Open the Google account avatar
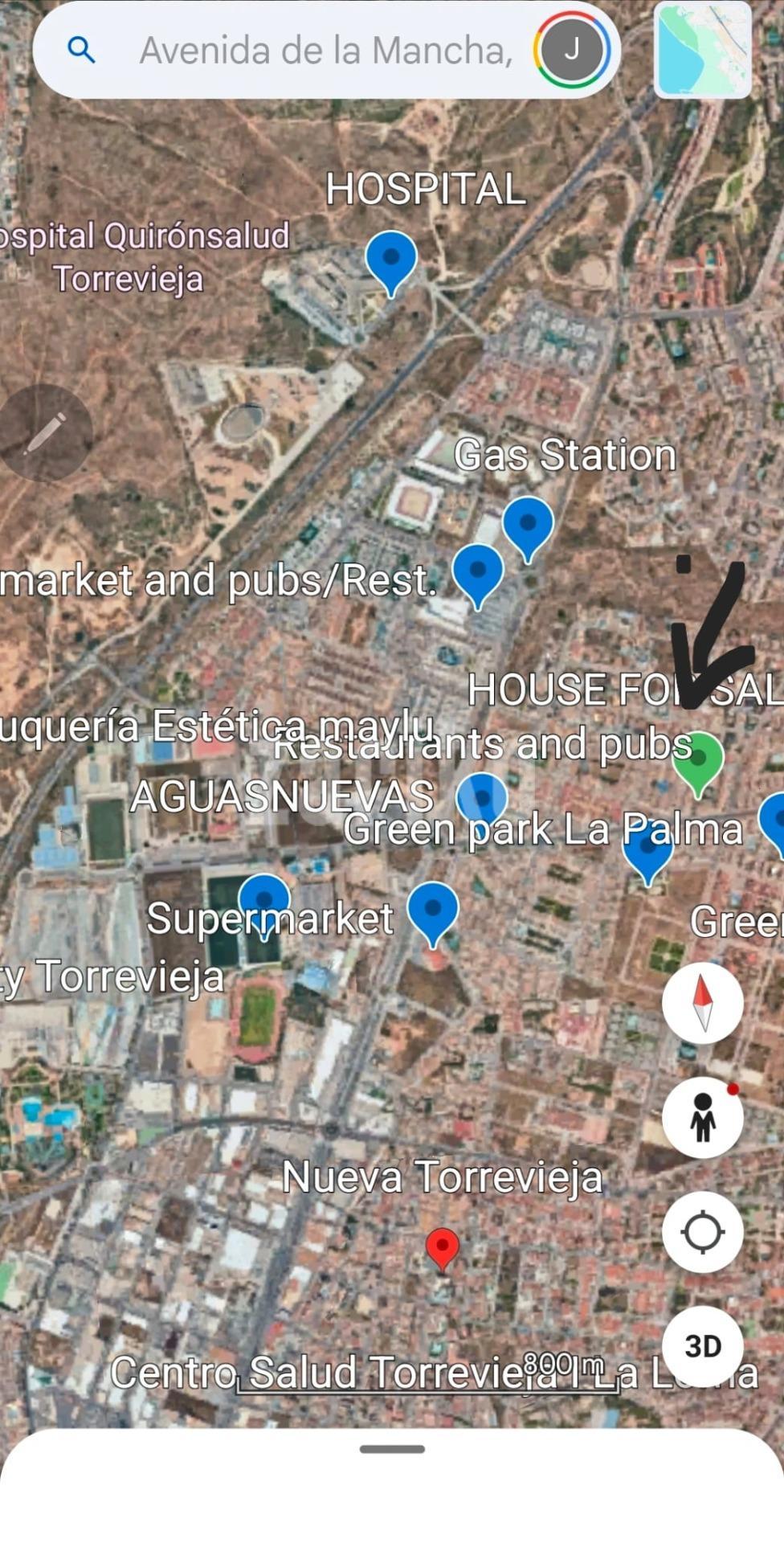Screen dimensions: 784x1543 coord(572,50)
